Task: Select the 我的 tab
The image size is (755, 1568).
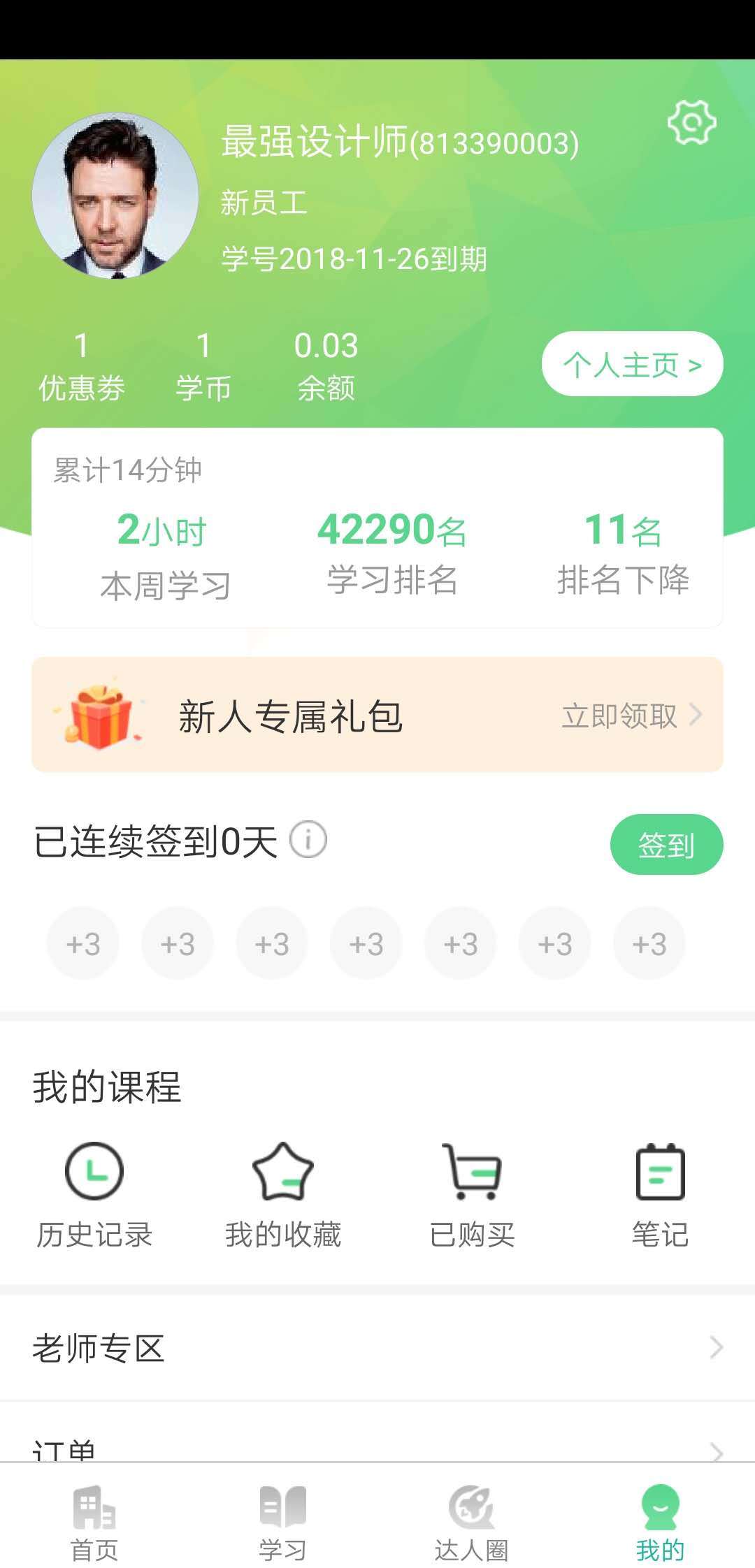Action: (x=661, y=1523)
